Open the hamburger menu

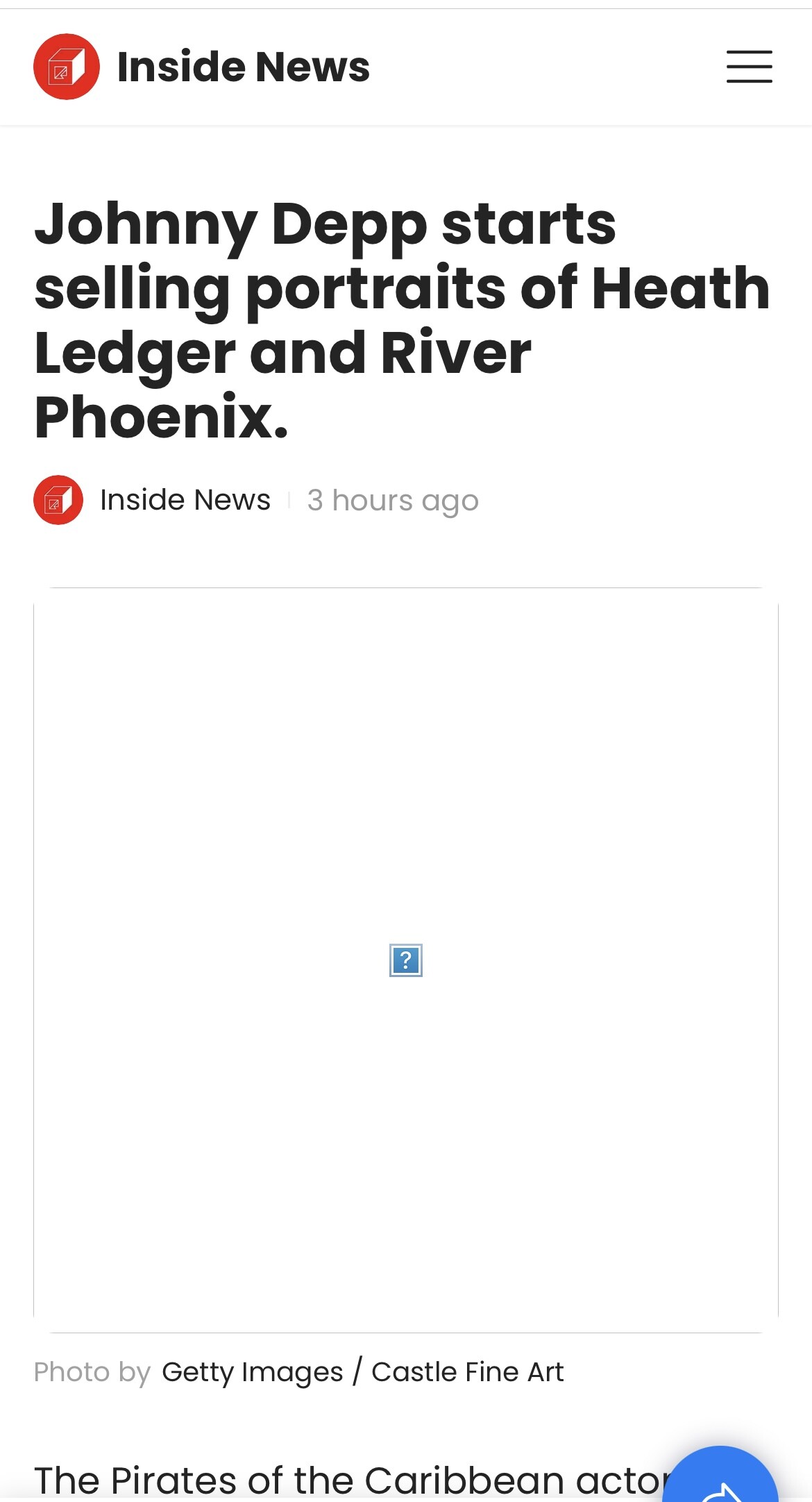click(x=749, y=67)
